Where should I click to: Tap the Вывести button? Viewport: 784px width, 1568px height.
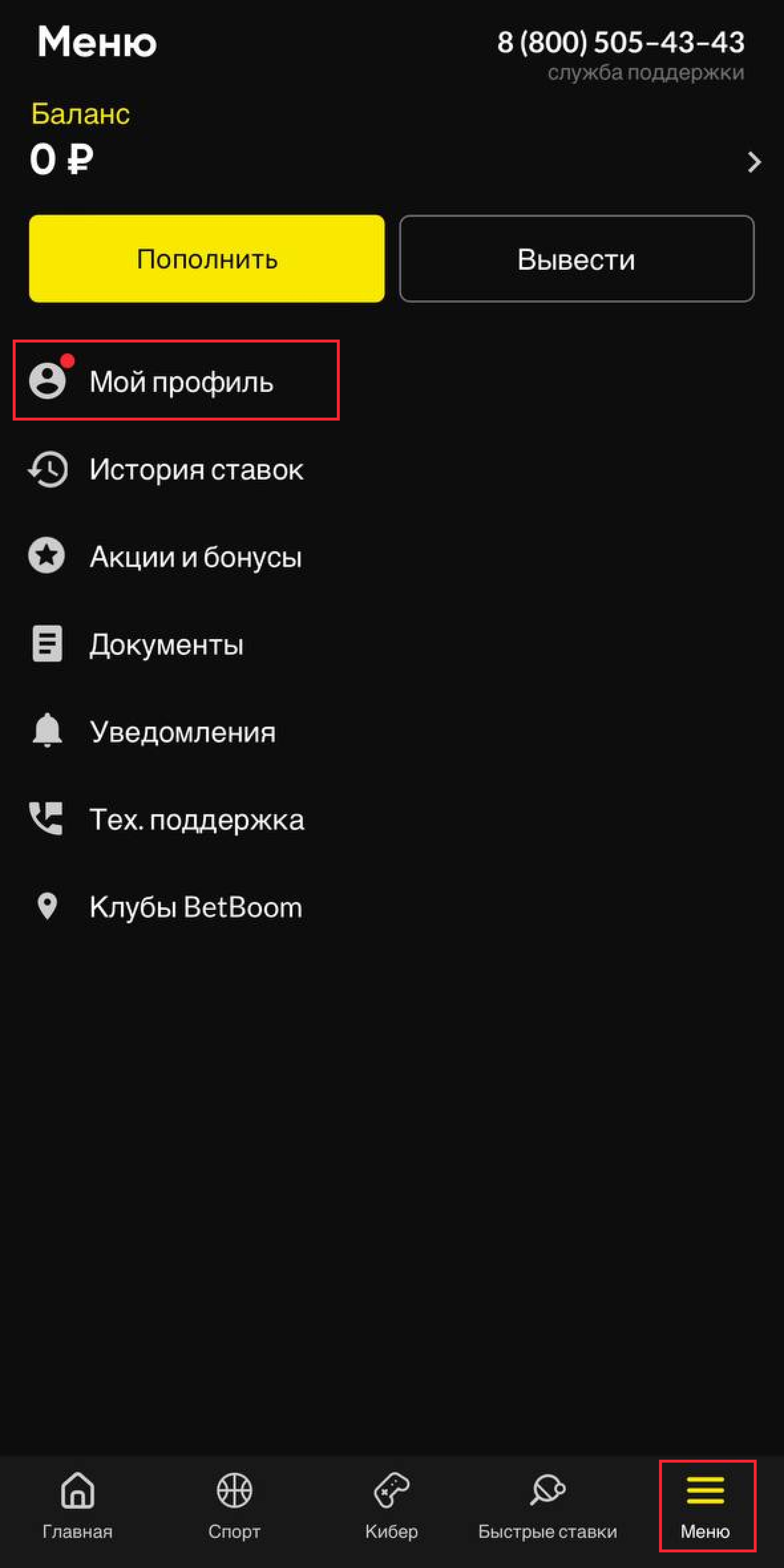click(576, 259)
